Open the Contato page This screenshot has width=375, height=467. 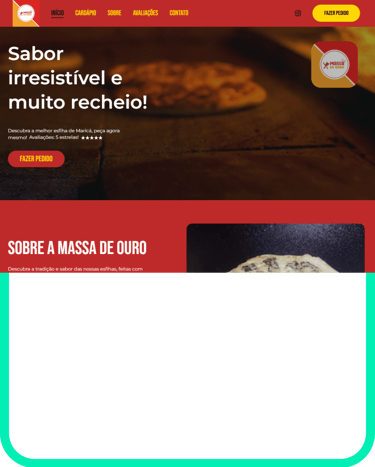tap(179, 13)
